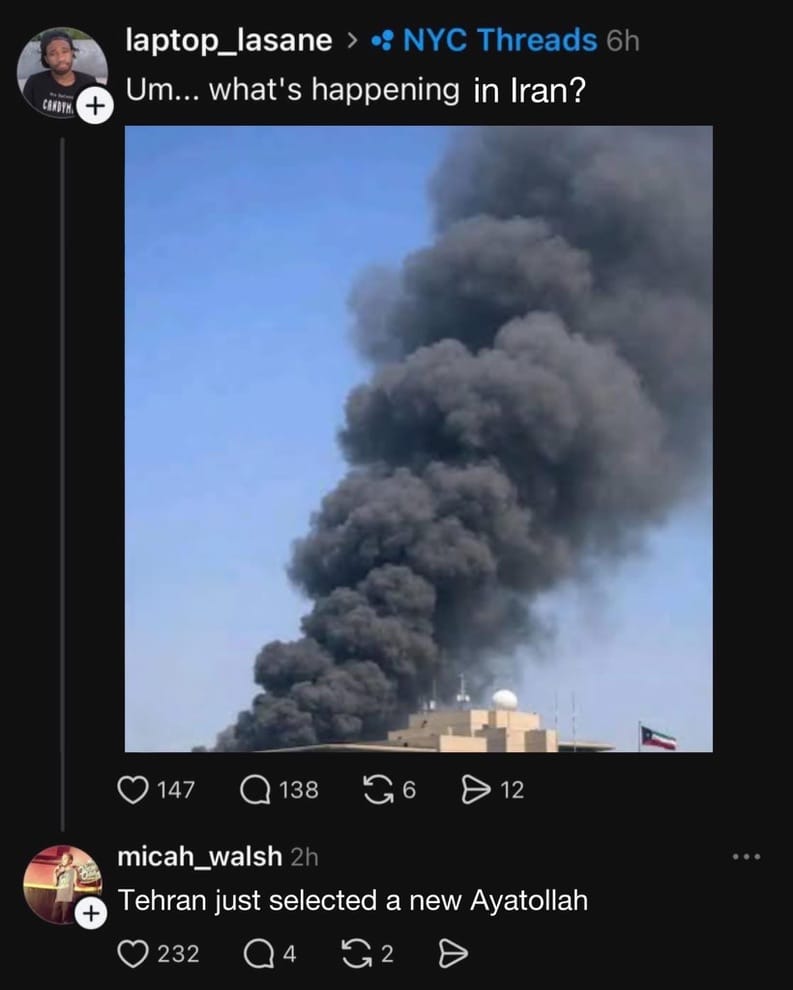
Task: Open the smoke photo full screen
Action: click(x=418, y=438)
